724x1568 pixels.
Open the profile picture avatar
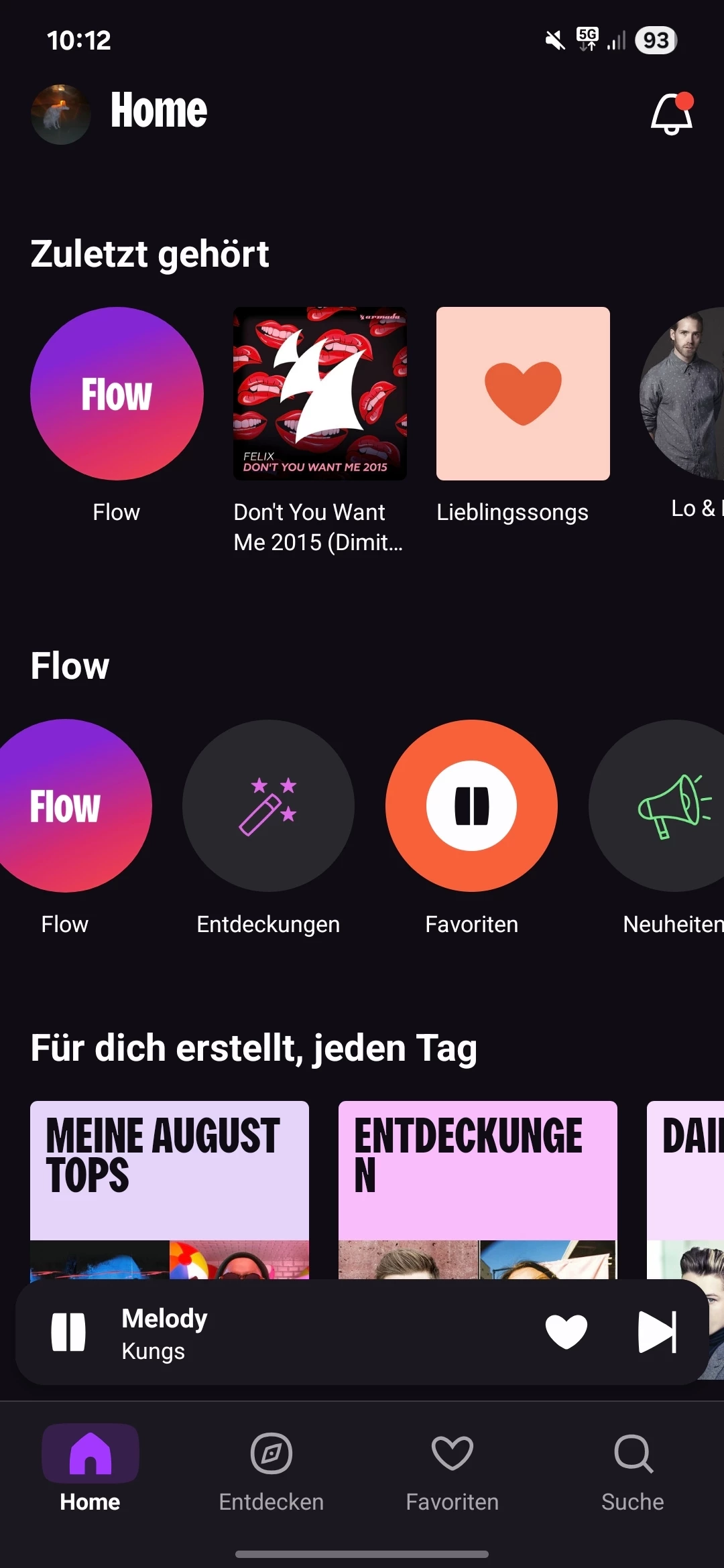tap(60, 114)
